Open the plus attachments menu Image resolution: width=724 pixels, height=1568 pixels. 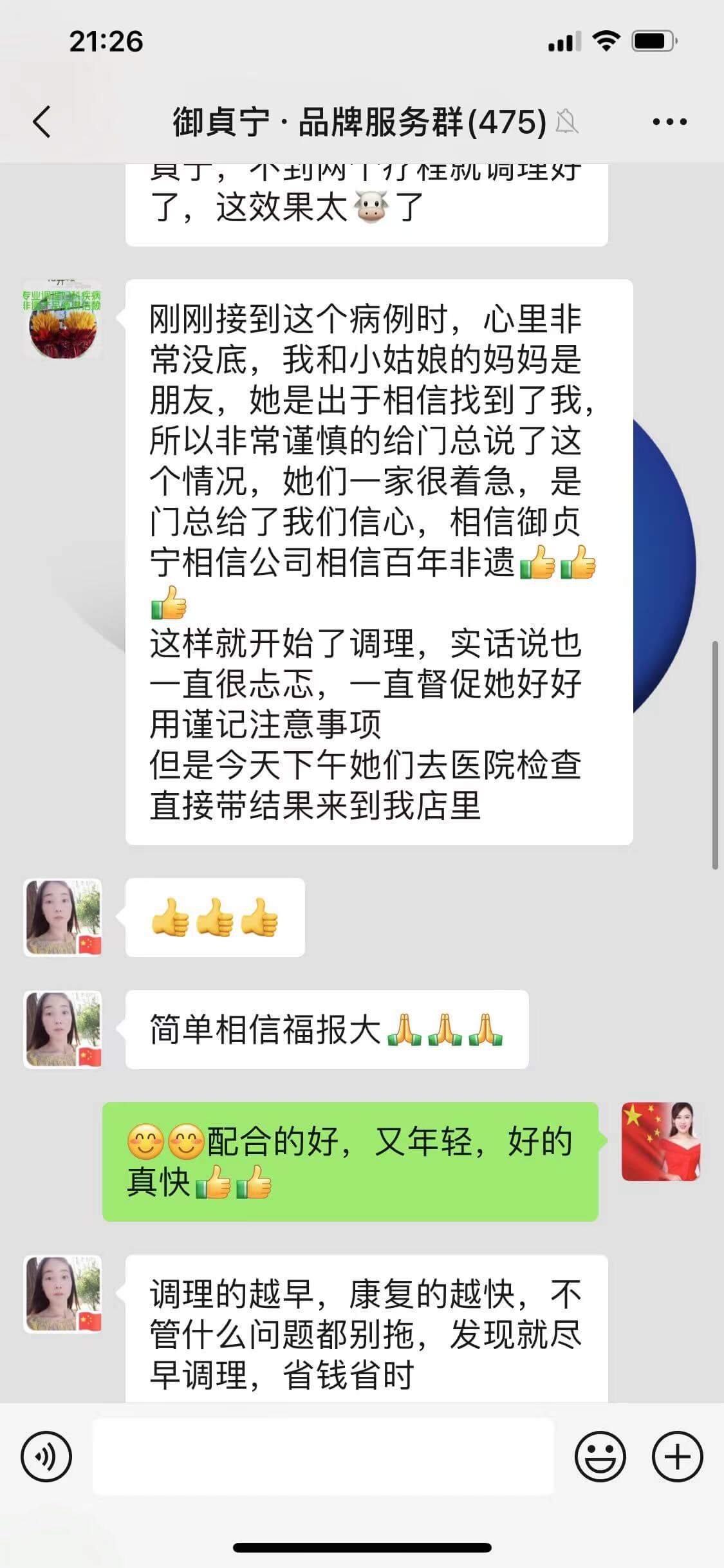677,1457
